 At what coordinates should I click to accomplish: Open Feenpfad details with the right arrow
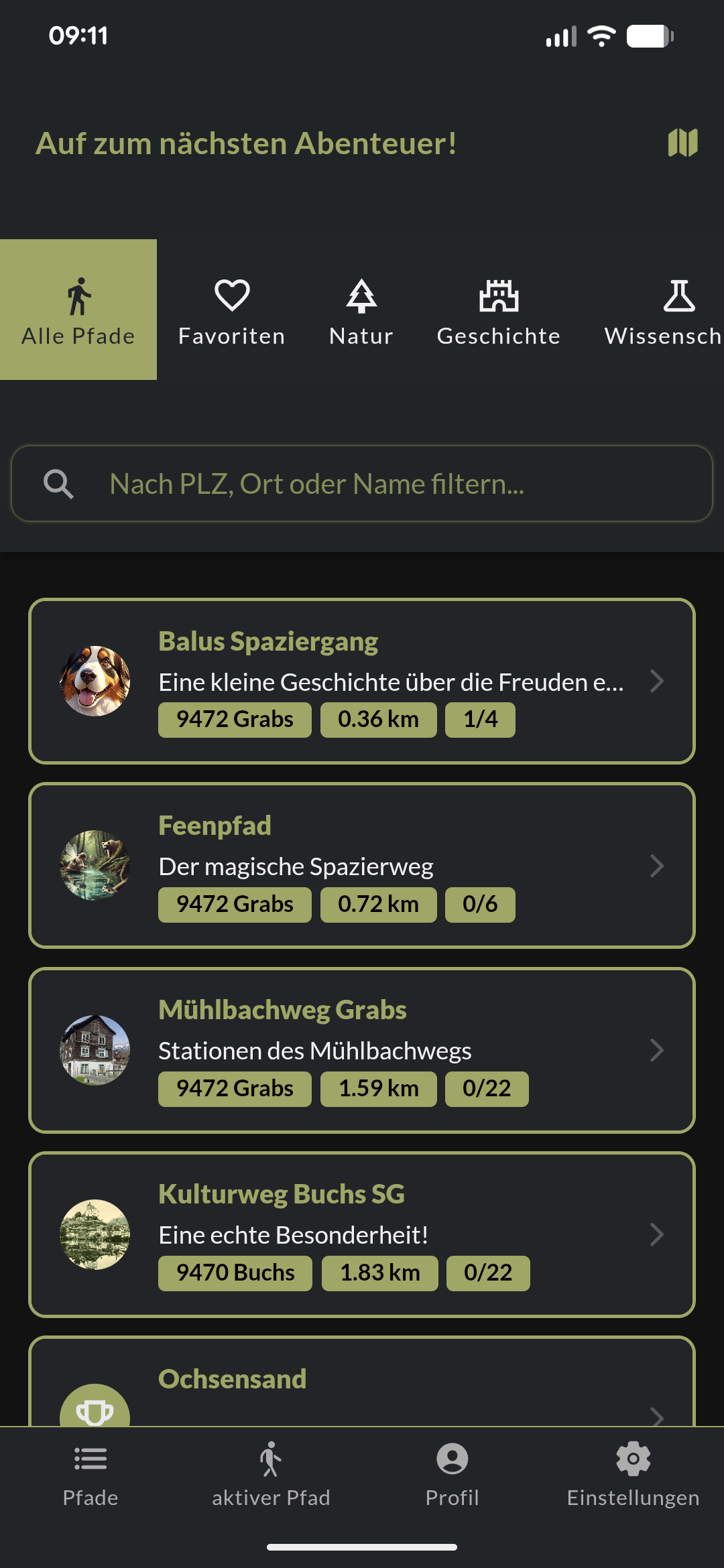pos(657,866)
